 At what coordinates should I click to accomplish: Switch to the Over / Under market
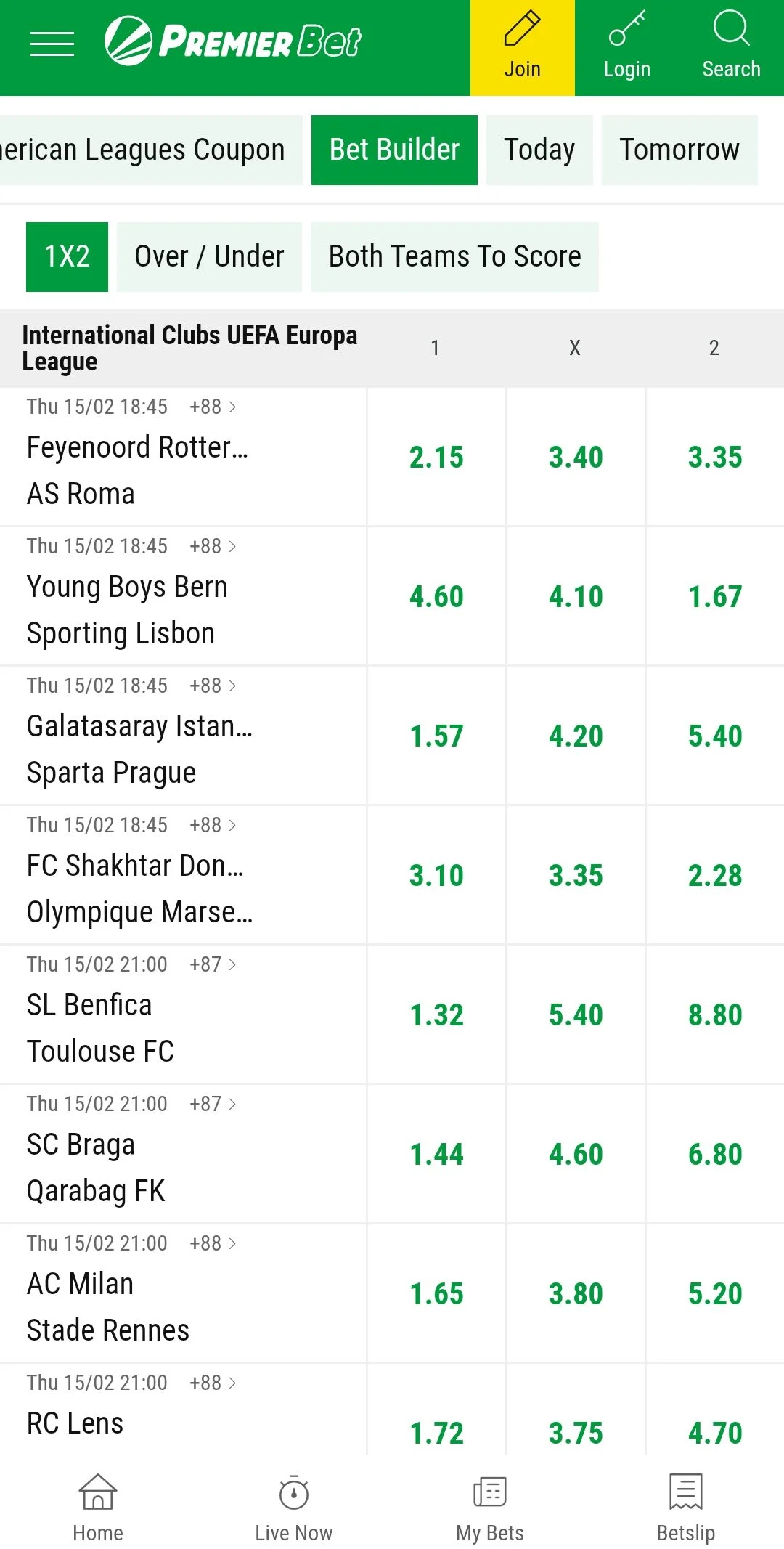[209, 256]
